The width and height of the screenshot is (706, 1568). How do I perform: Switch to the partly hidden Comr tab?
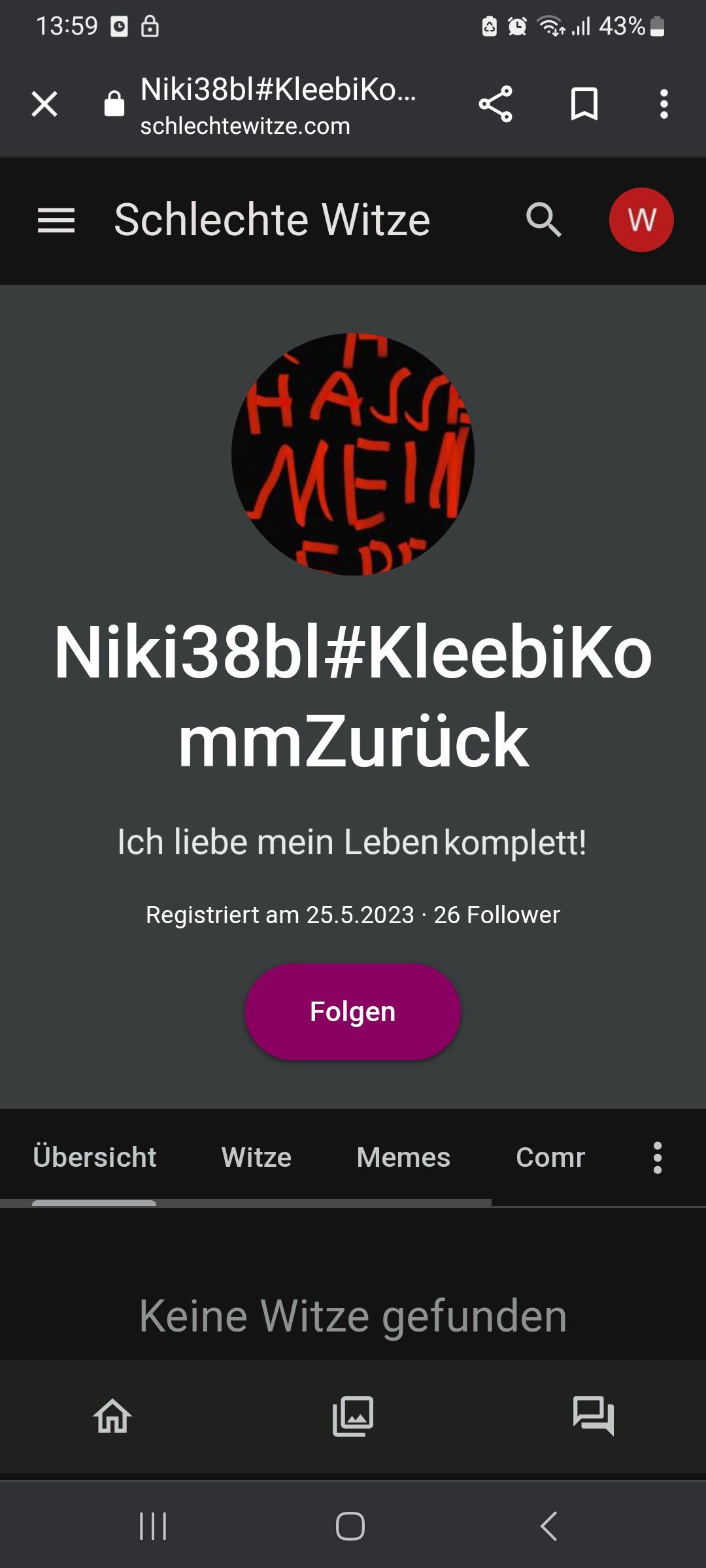click(x=550, y=1157)
